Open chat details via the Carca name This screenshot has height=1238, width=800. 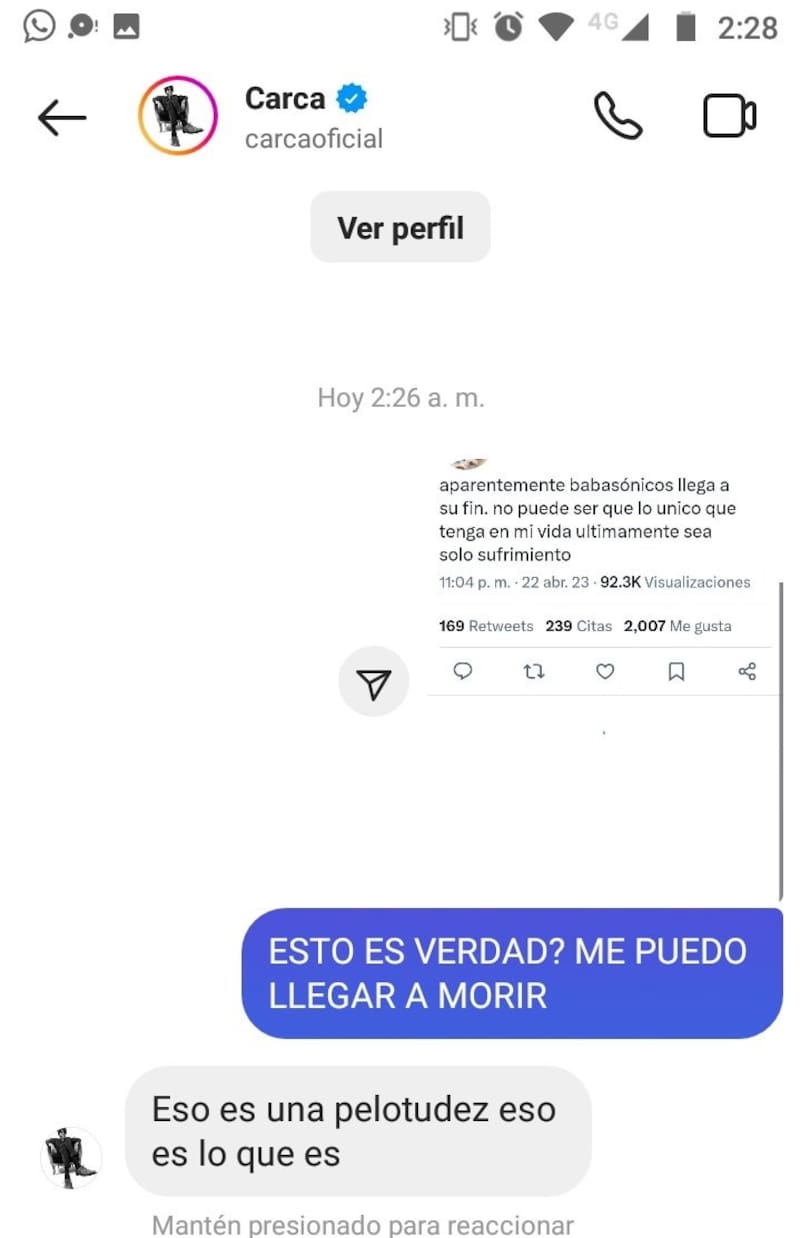285,99
